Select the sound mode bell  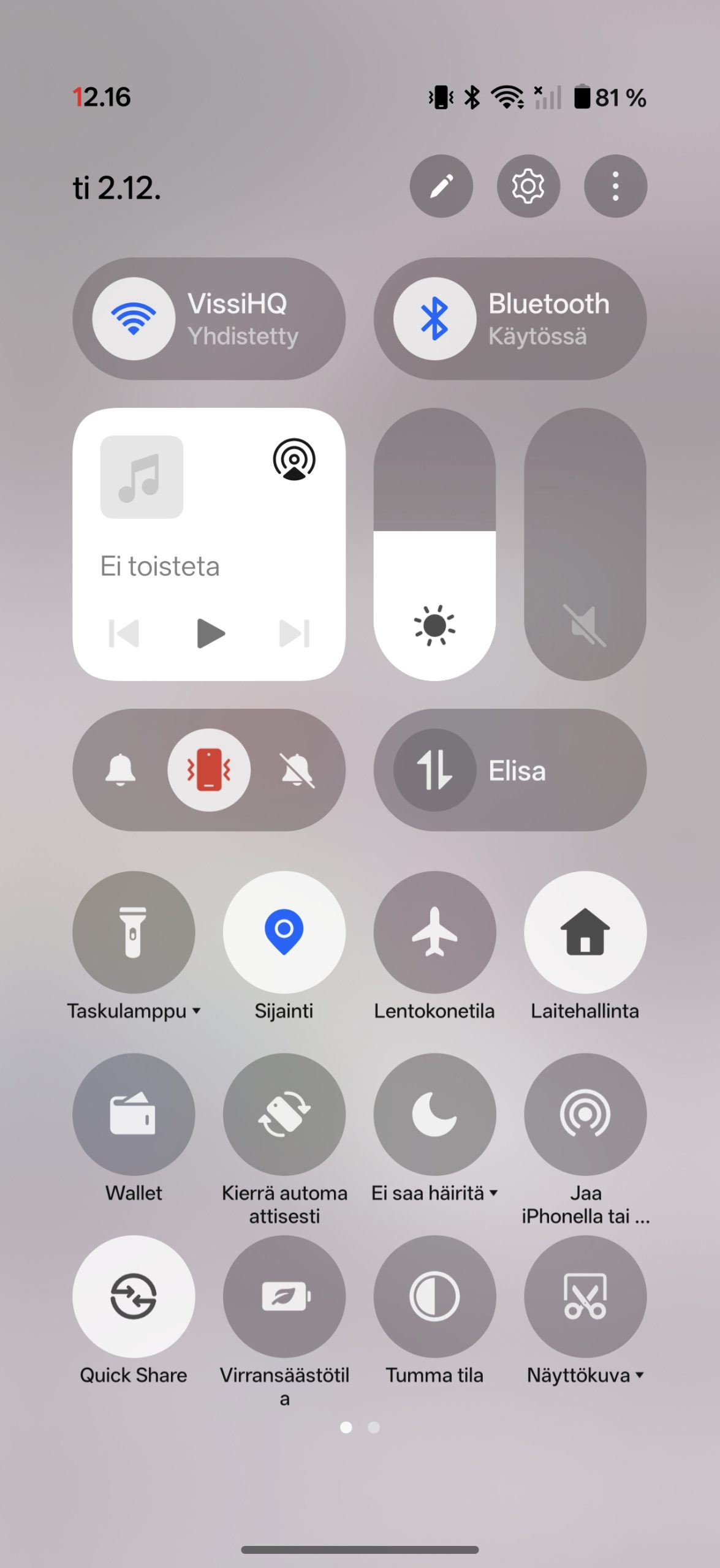(x=120, y=770)
